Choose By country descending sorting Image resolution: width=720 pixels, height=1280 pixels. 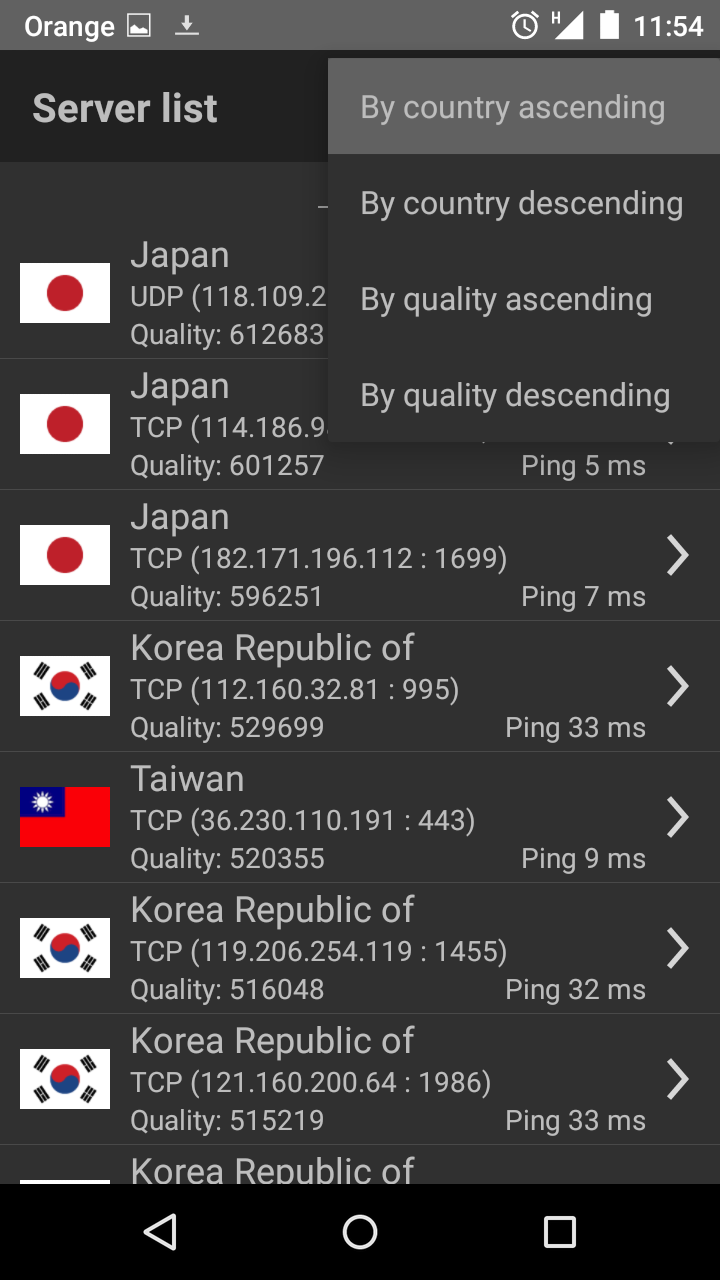(x=521, y=204)
